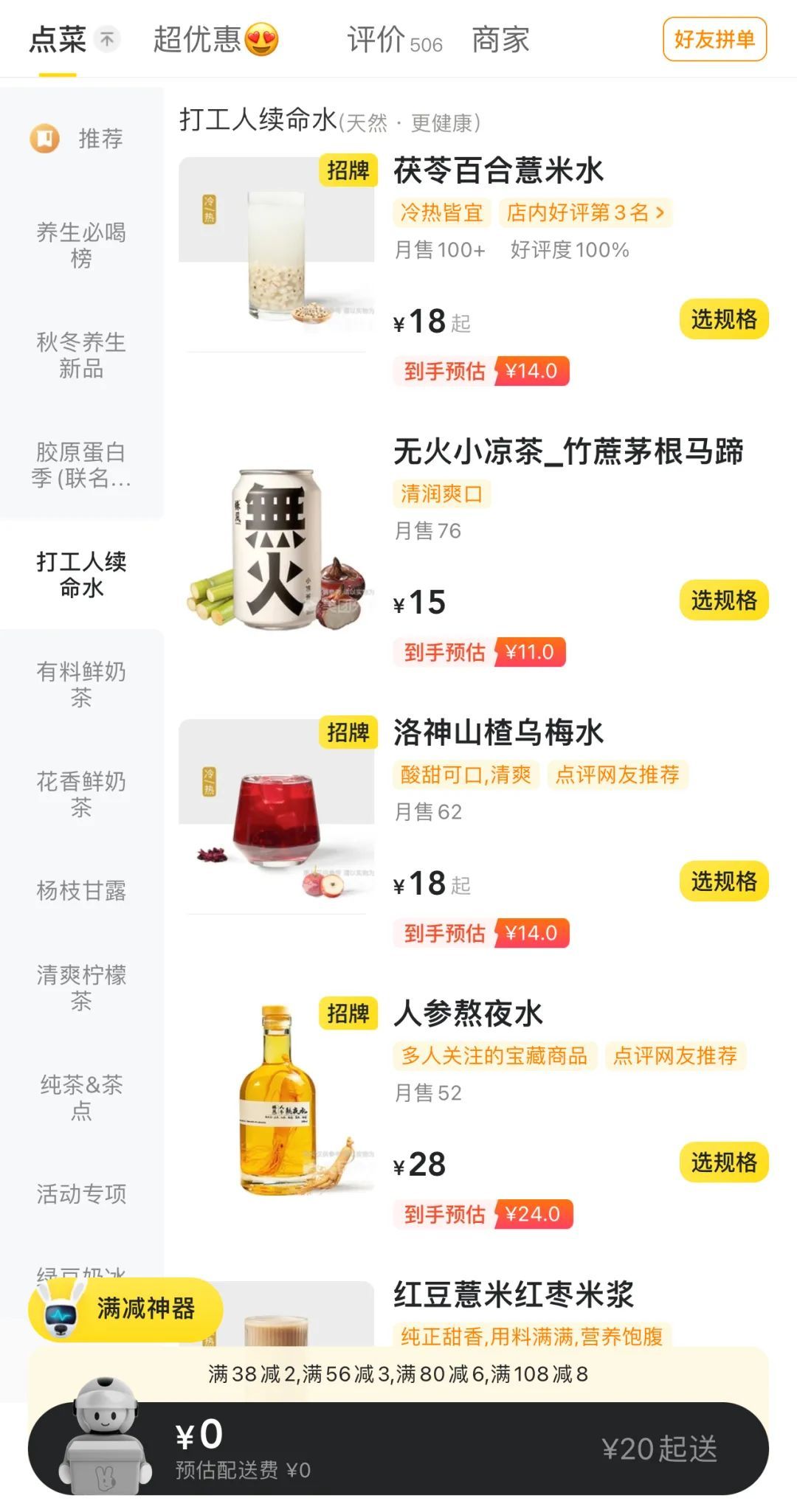Choose specs for 茯苓百合薏米水
The height and width of the screenshot is (1512, 797).
pos(723,319)
